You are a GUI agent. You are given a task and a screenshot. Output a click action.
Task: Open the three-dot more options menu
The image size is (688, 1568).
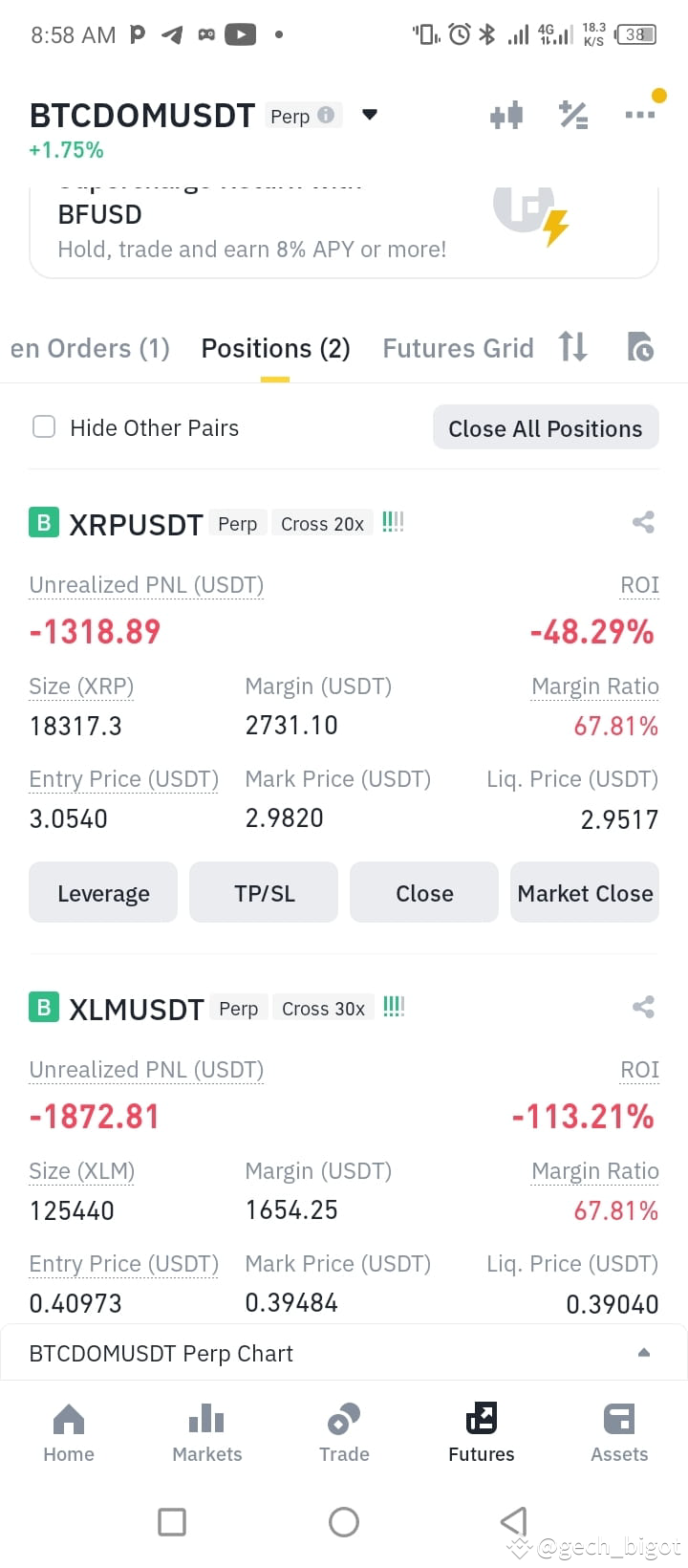click(x=638, y=114)
